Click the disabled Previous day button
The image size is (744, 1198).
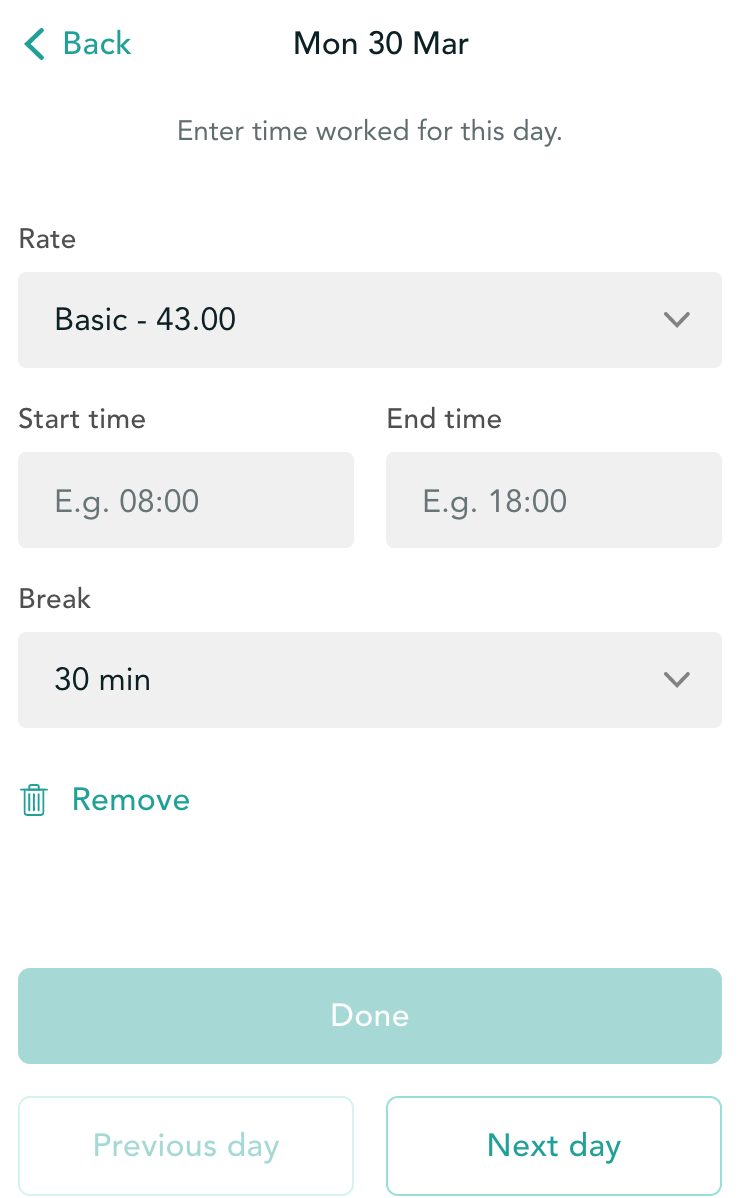tap(185, 1146)
